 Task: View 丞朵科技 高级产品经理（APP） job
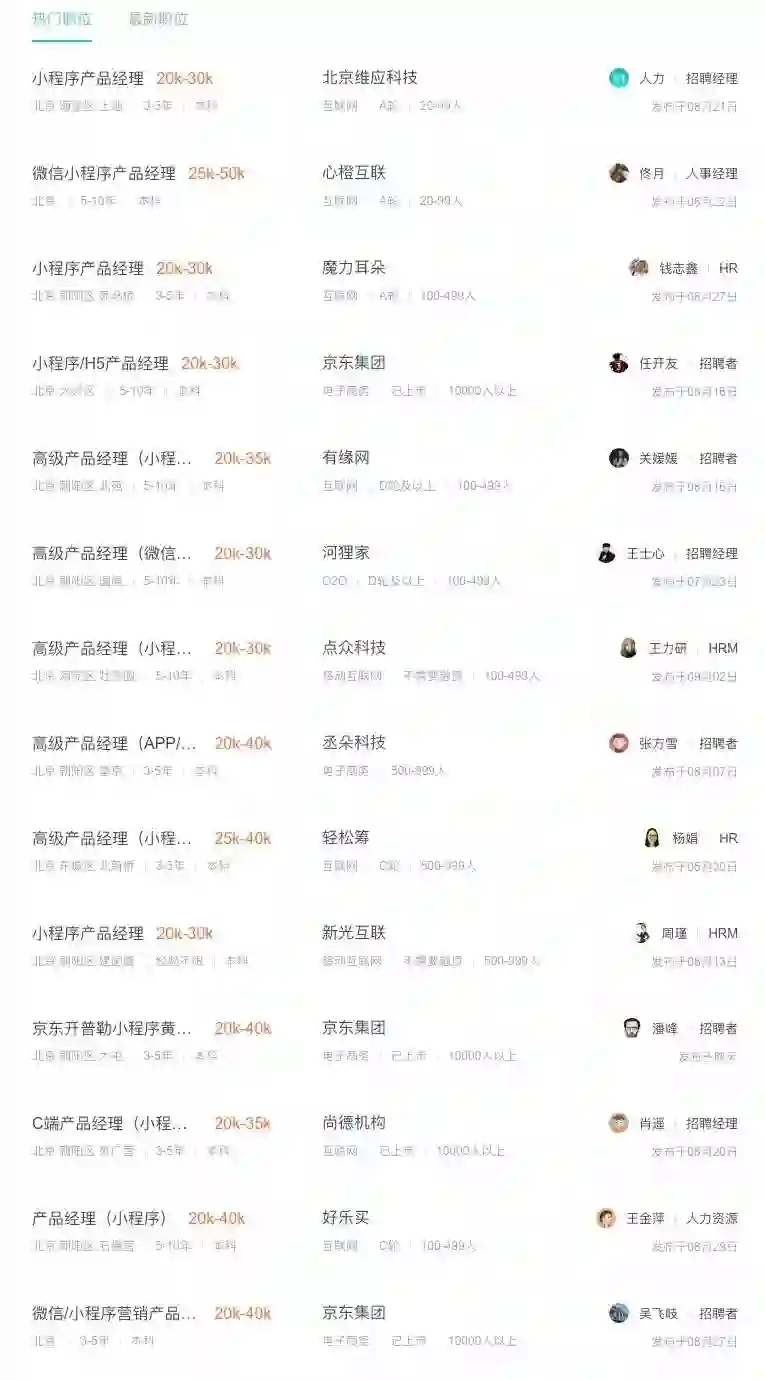tap(114, 744)
